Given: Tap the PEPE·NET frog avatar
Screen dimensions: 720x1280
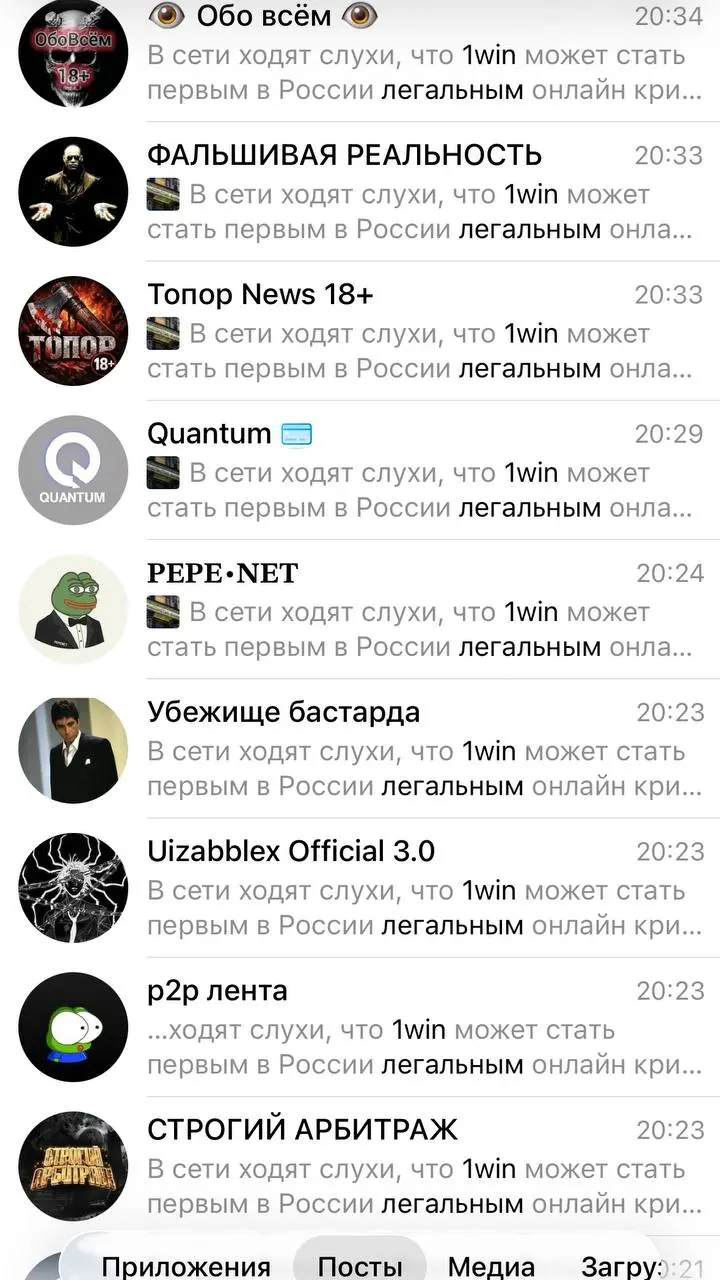Looking at the screenshot, I should tap(72, 608).
